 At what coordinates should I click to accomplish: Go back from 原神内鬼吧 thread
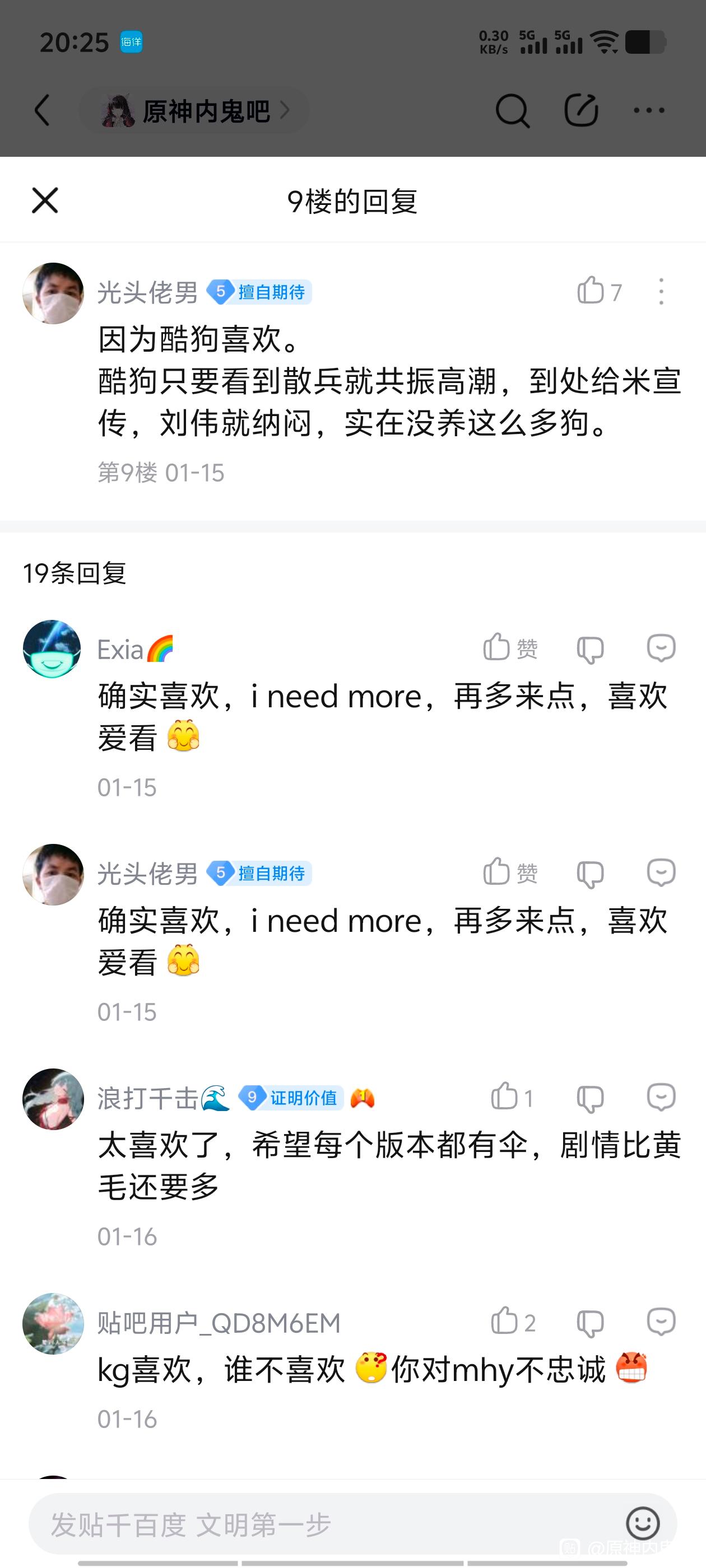coord(42,110)
